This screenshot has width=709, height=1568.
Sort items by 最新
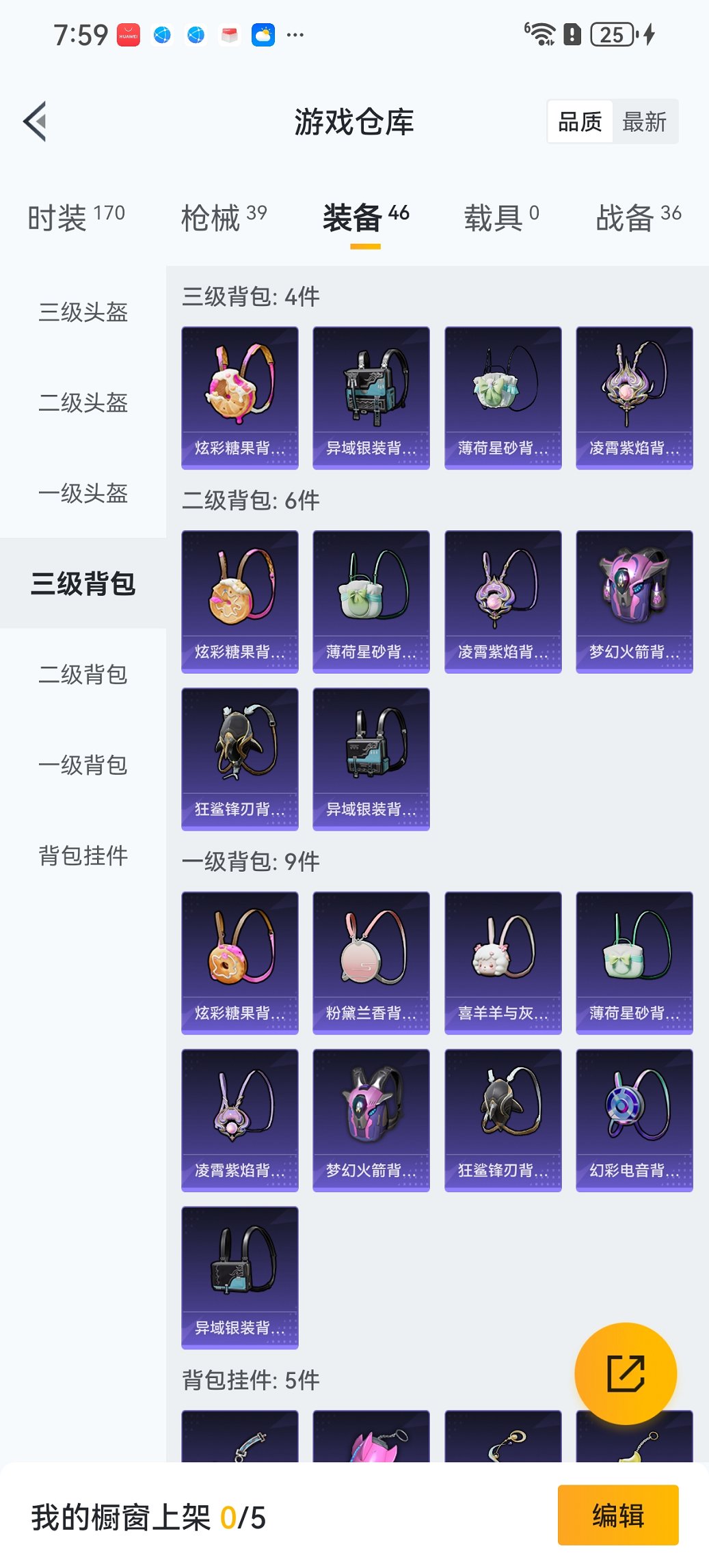point(644,122)
